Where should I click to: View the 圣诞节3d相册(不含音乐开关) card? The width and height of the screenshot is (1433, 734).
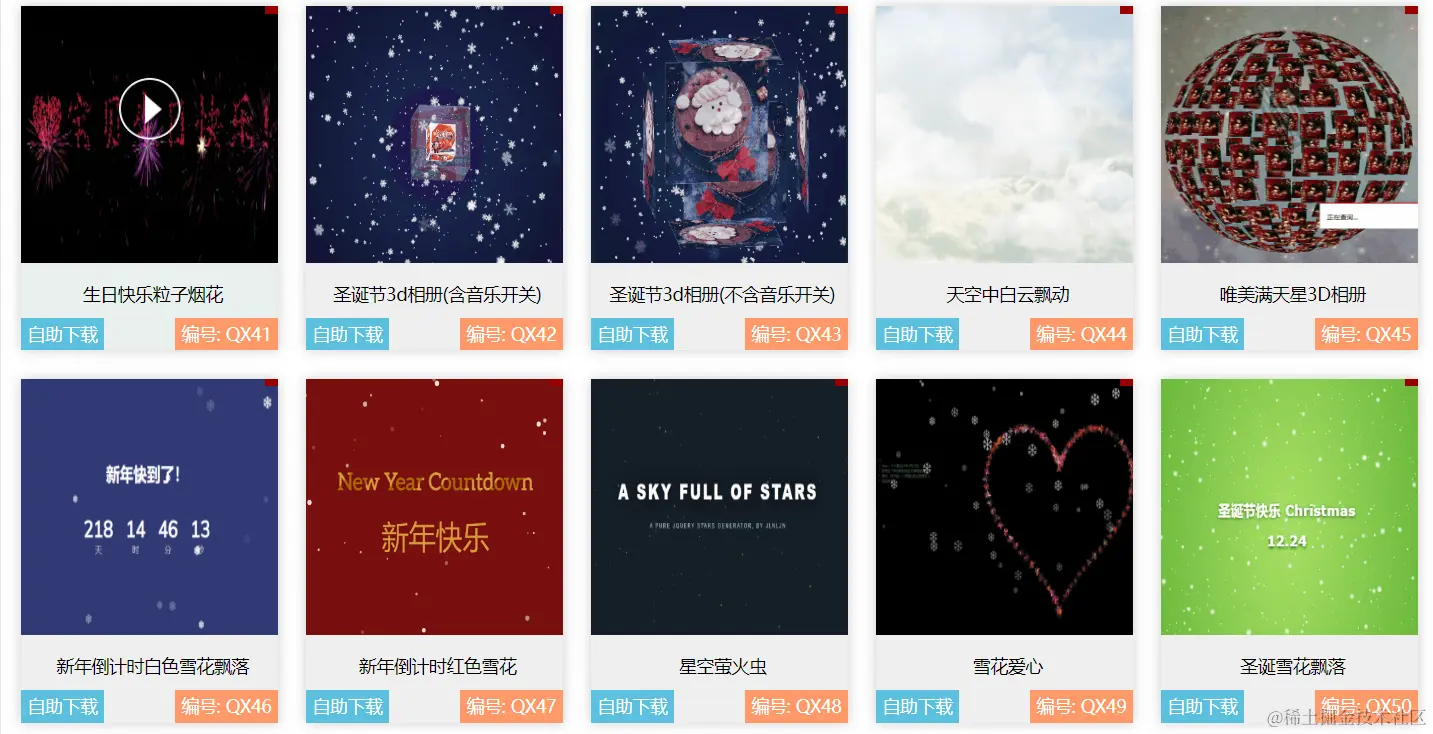point(719,135)
